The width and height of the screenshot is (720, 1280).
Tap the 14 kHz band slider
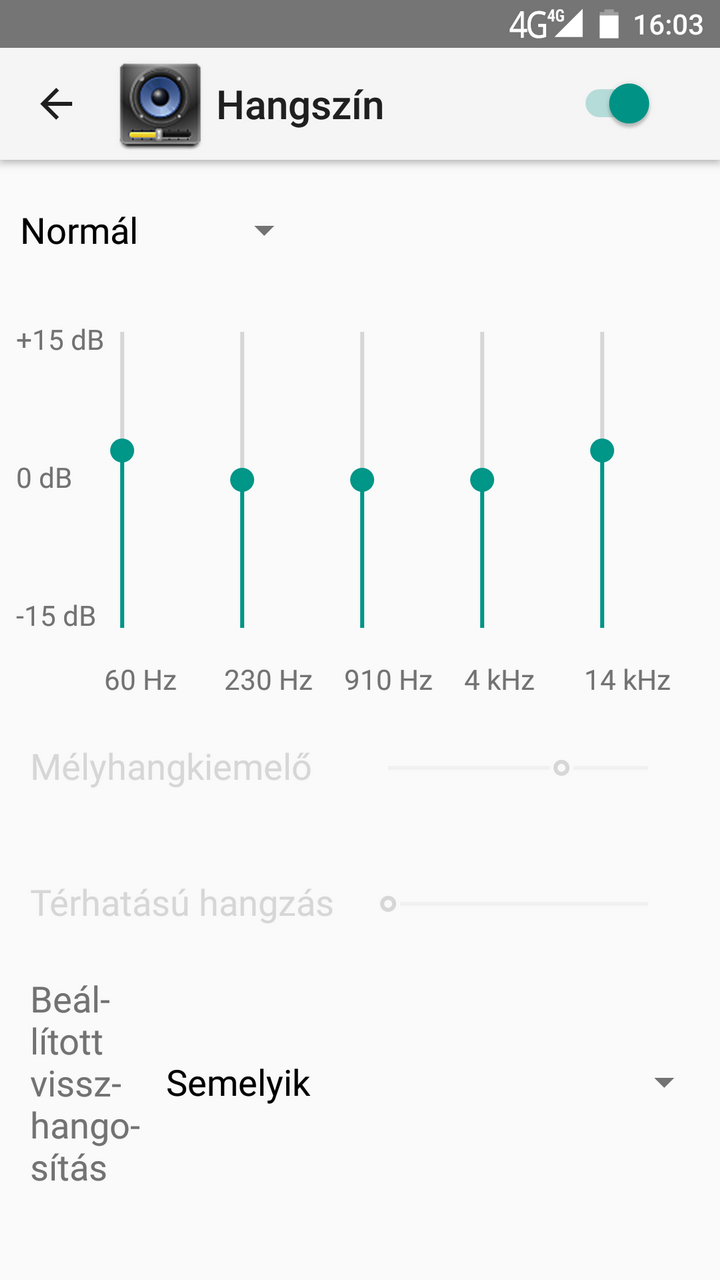pos(602,451)
